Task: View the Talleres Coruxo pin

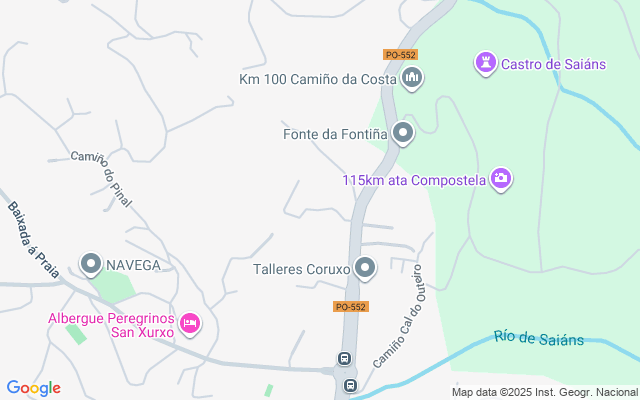Action: (365, 268)
